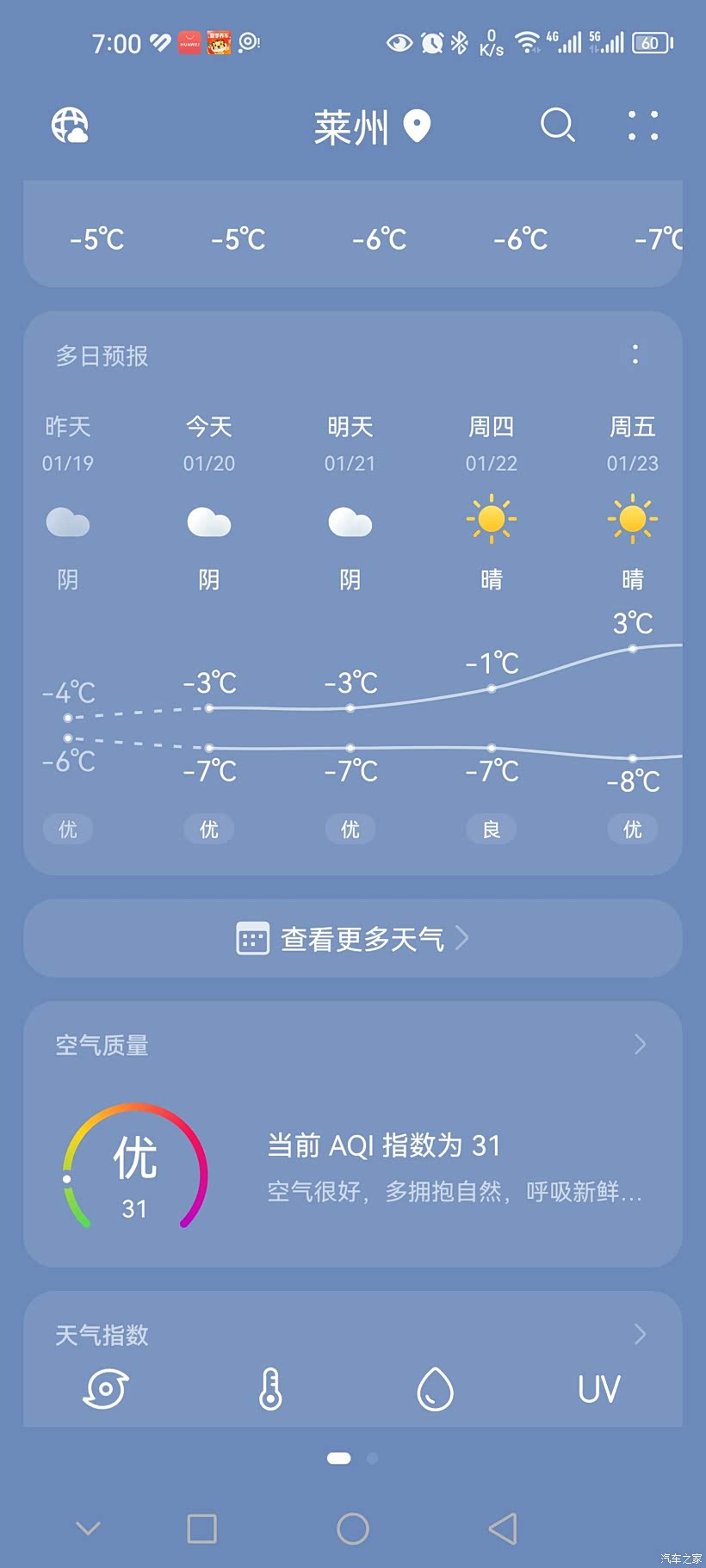Viewport: 706px width, 1568px height.
Task: Open the thermometer feels-like index
Action: pos(270,1389)
